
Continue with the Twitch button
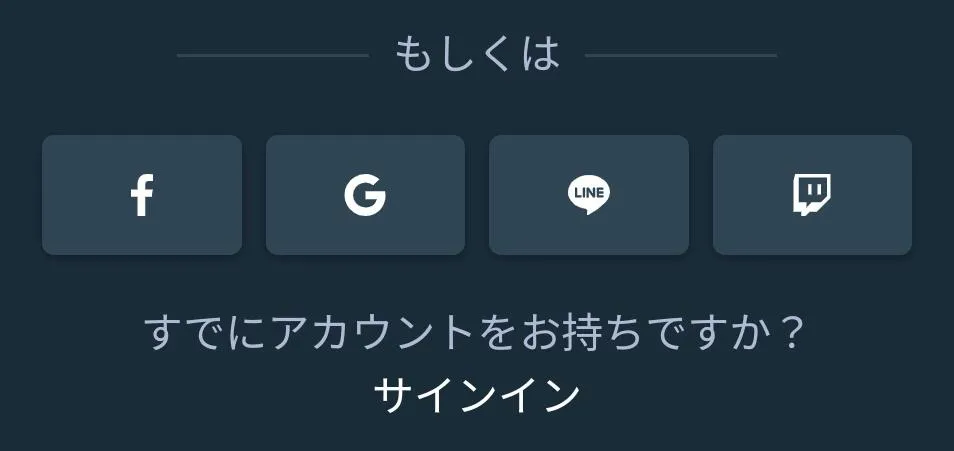point(812,195)
